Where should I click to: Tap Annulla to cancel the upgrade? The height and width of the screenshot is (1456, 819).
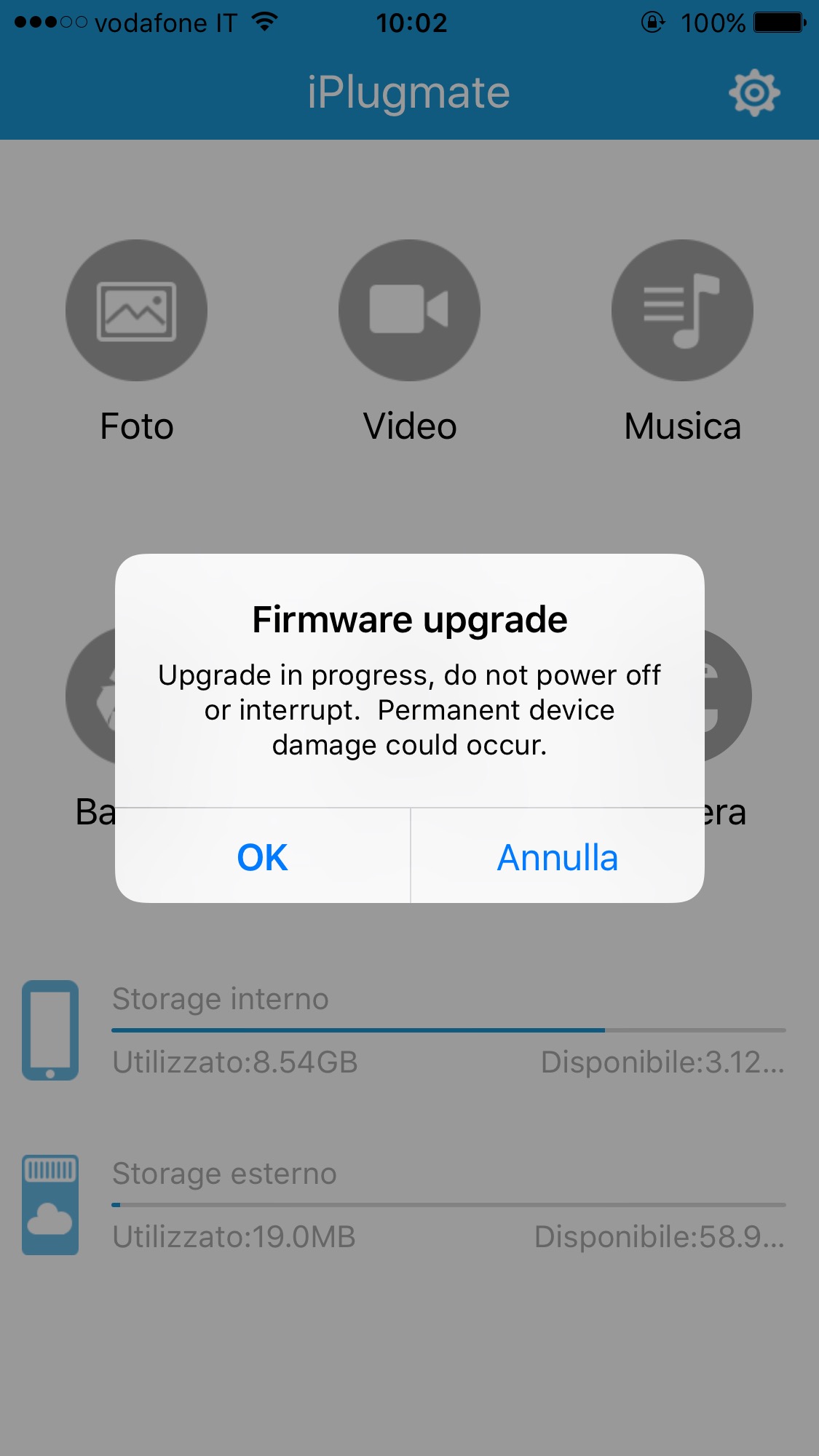click(557, 856)
